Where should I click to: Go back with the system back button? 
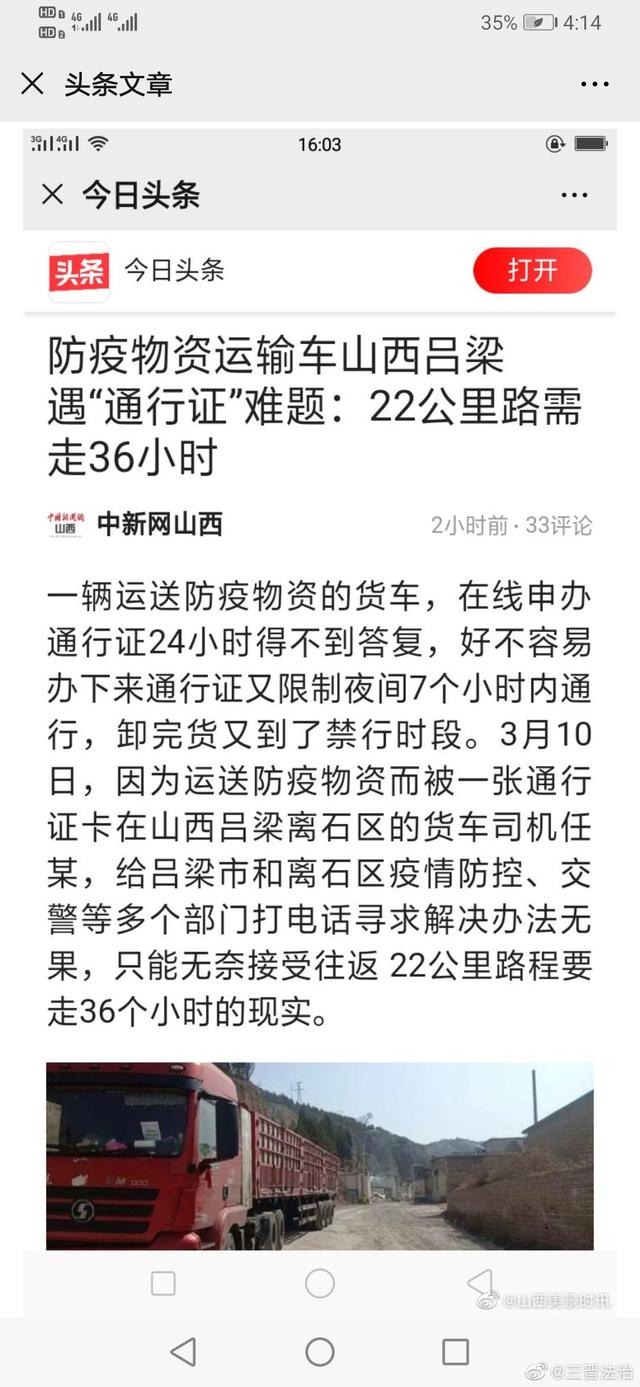pyautogui.click(x=183, y=1352)
